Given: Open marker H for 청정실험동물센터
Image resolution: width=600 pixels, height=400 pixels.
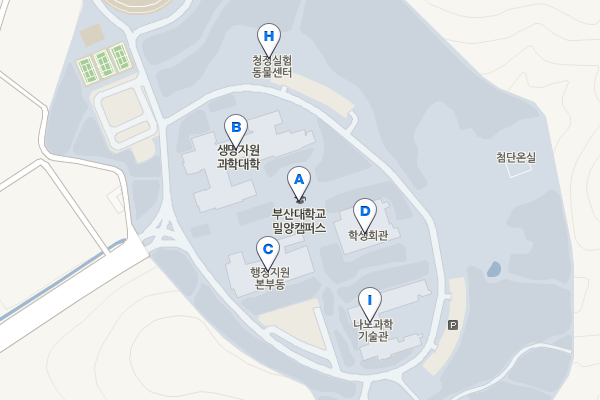Looking at the screenshot, I should point(268,38).
